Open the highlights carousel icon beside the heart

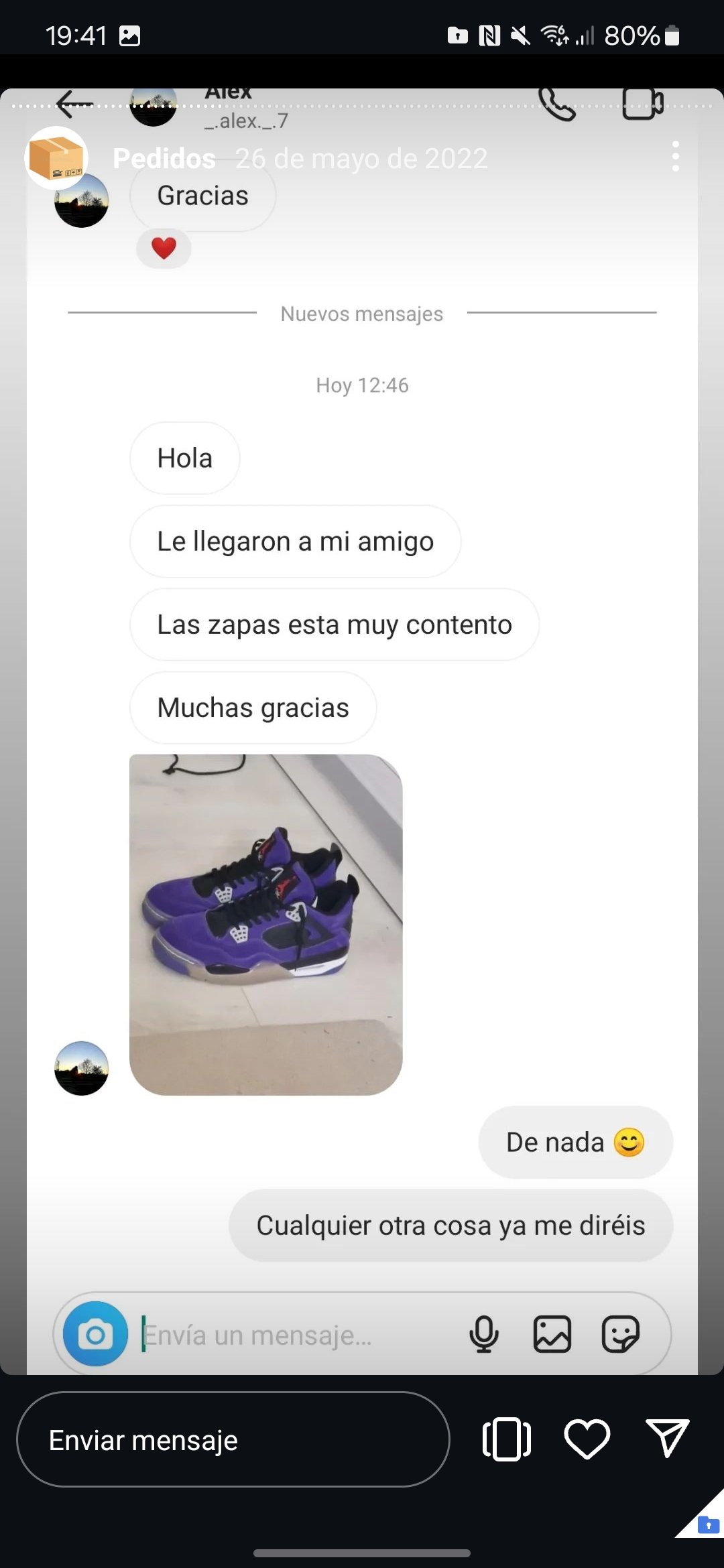tap(507, 1439)
